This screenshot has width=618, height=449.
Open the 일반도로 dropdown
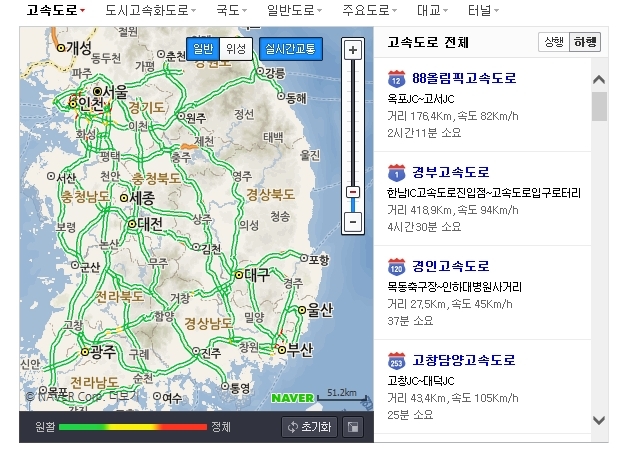coord(294,10)
